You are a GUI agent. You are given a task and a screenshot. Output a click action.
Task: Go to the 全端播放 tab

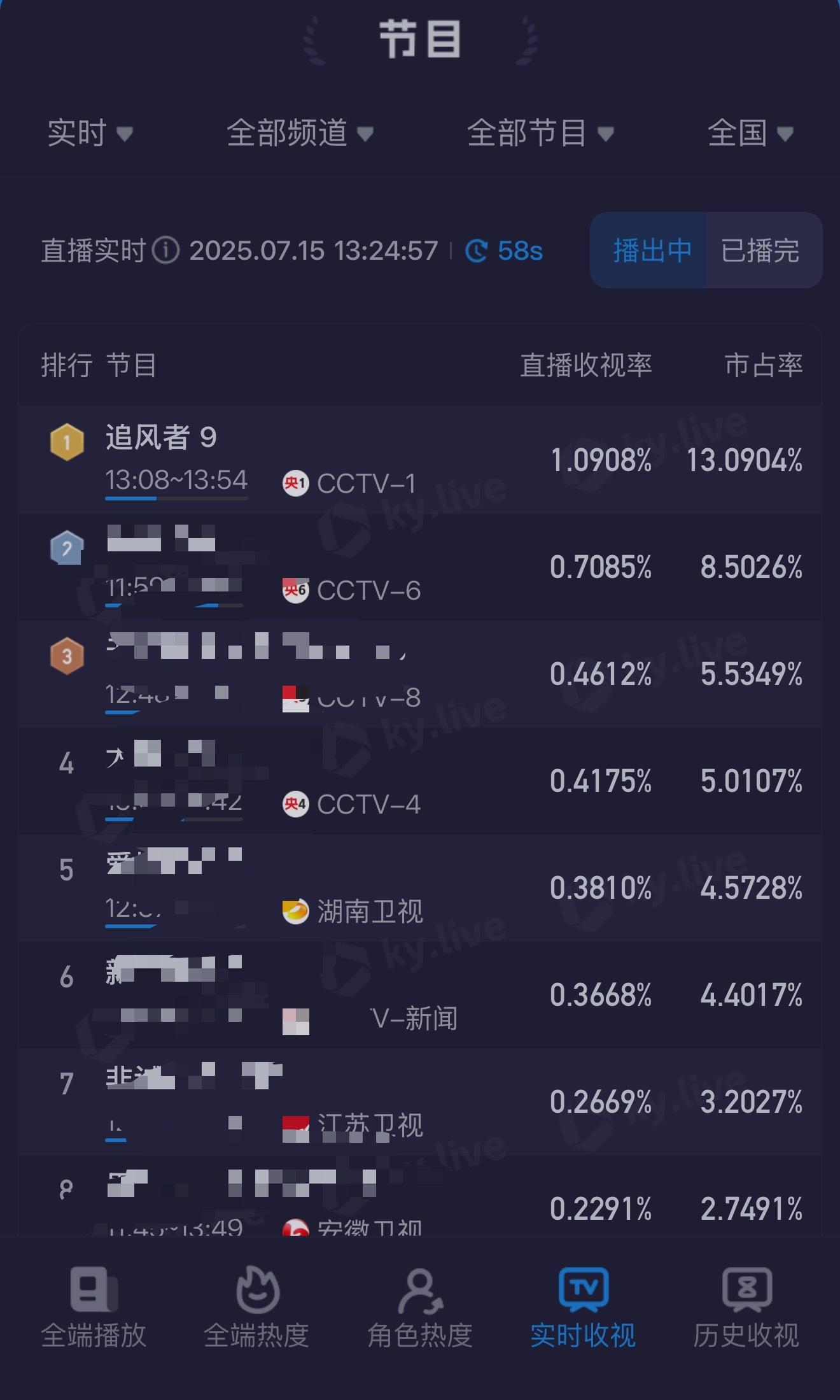pos(94,1308)
